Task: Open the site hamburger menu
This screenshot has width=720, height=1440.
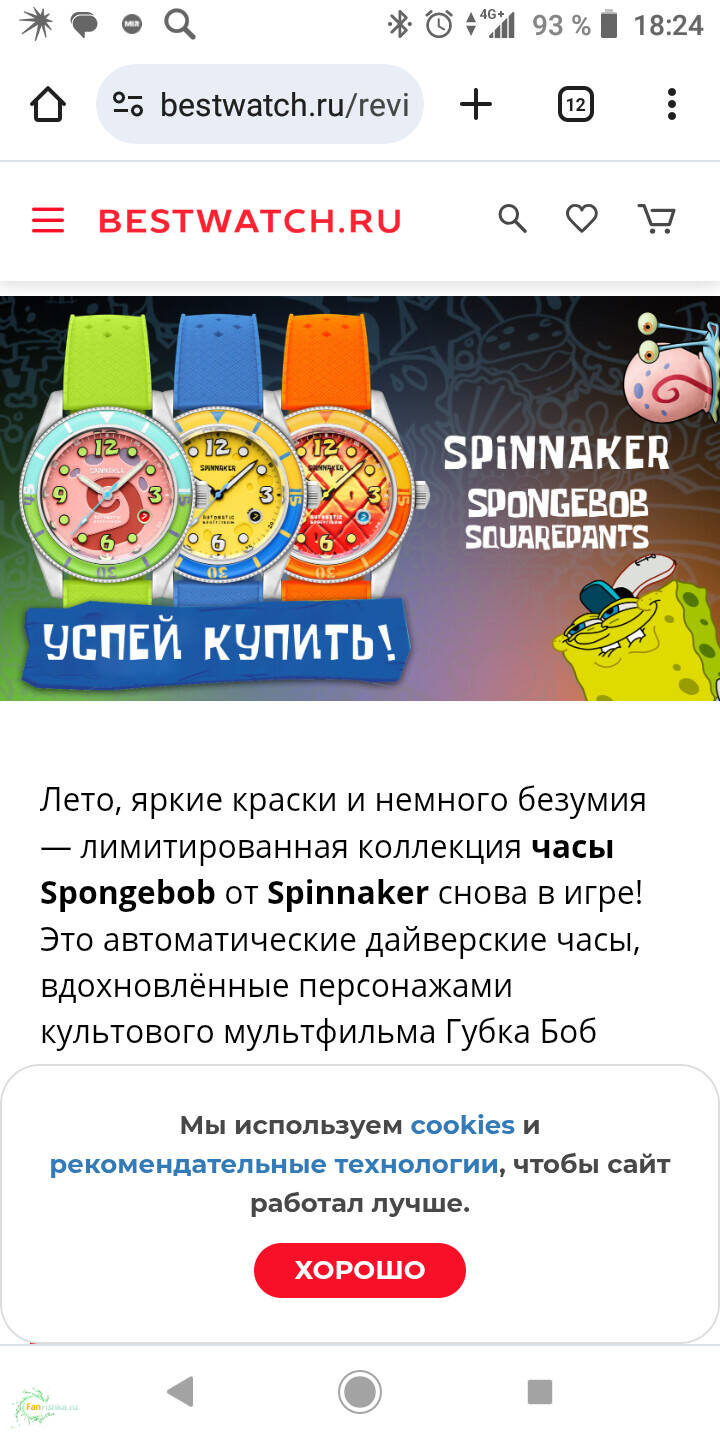Action: (48, 221)
